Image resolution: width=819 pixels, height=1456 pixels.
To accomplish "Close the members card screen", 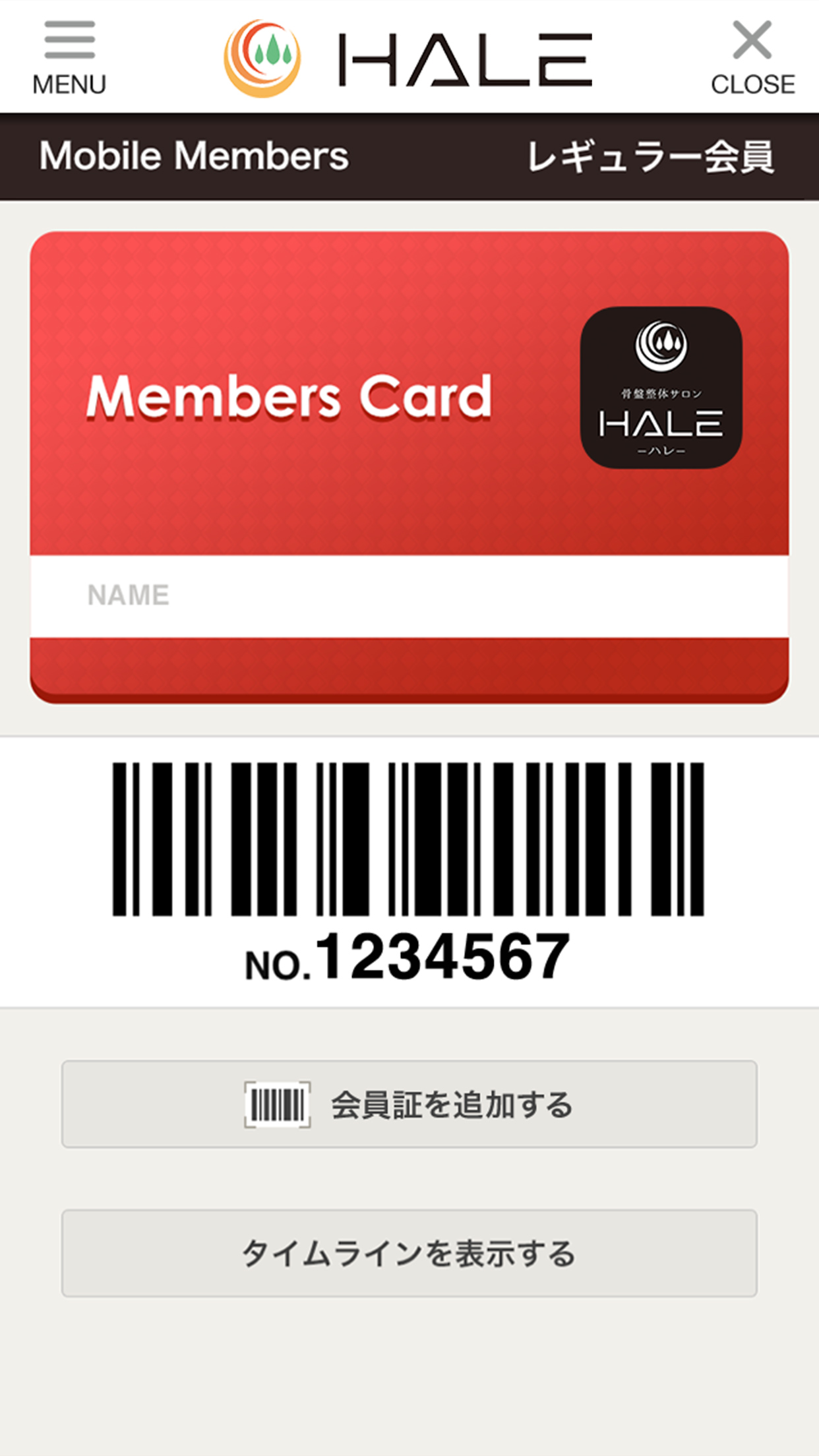I will tap(752, 57).
